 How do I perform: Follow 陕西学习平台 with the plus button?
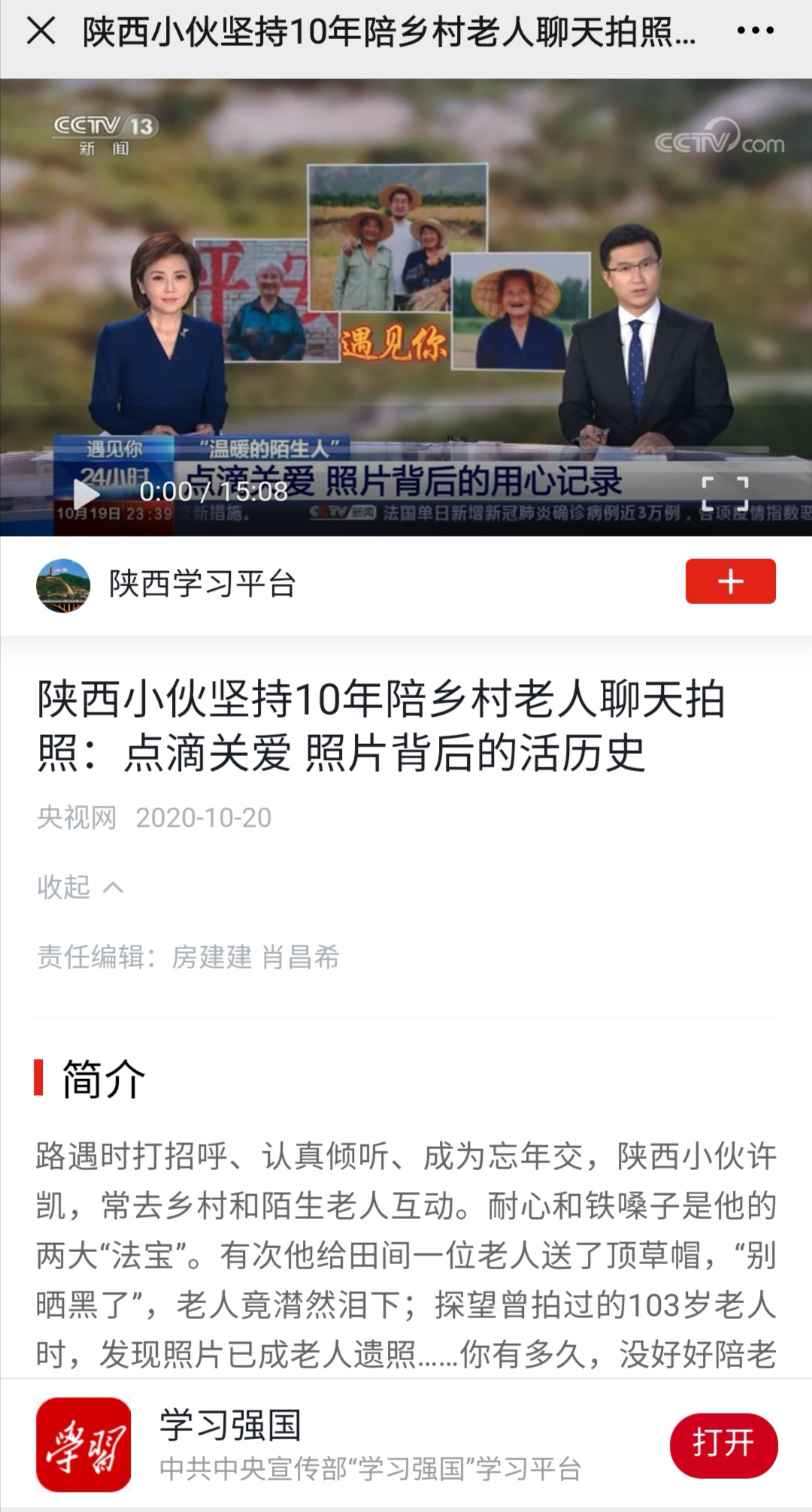click(730, 582)
